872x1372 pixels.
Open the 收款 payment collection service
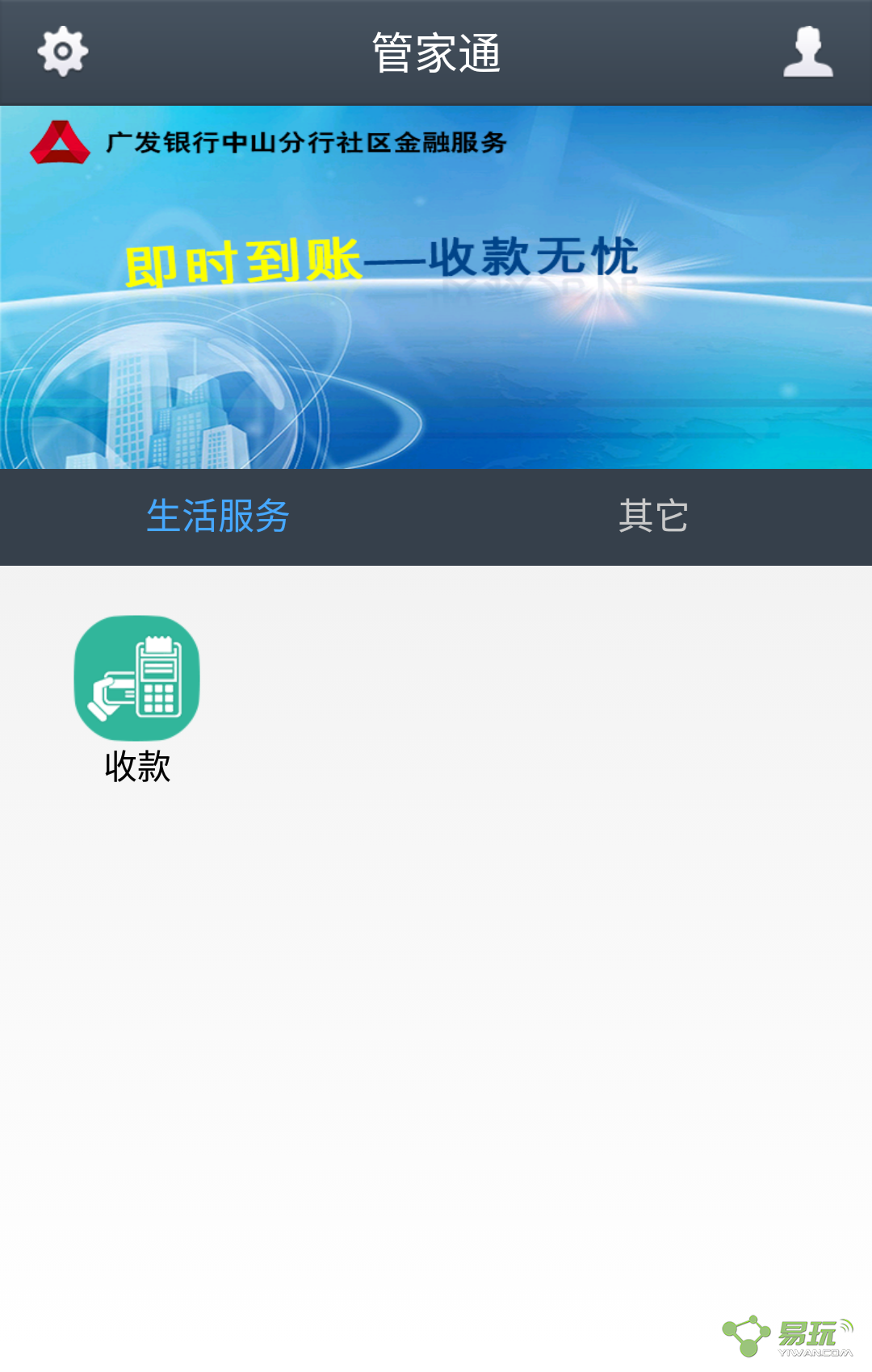click(137, 678)
